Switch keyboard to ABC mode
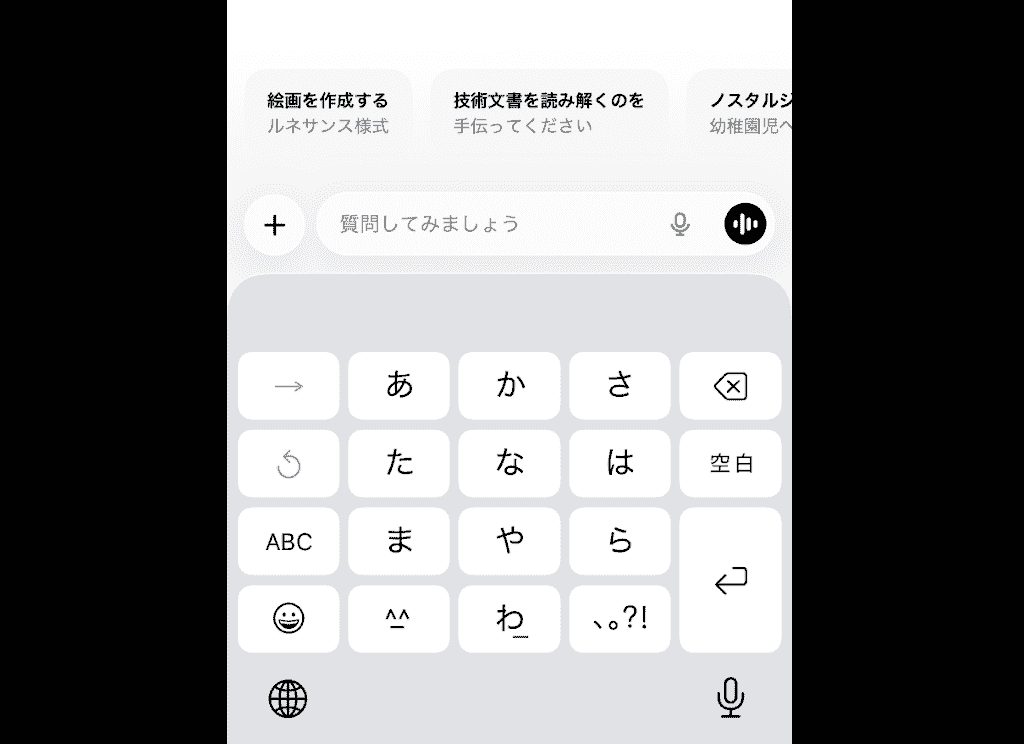The height and width of the screenshot is (744, 1024). (x=289, y=542)
